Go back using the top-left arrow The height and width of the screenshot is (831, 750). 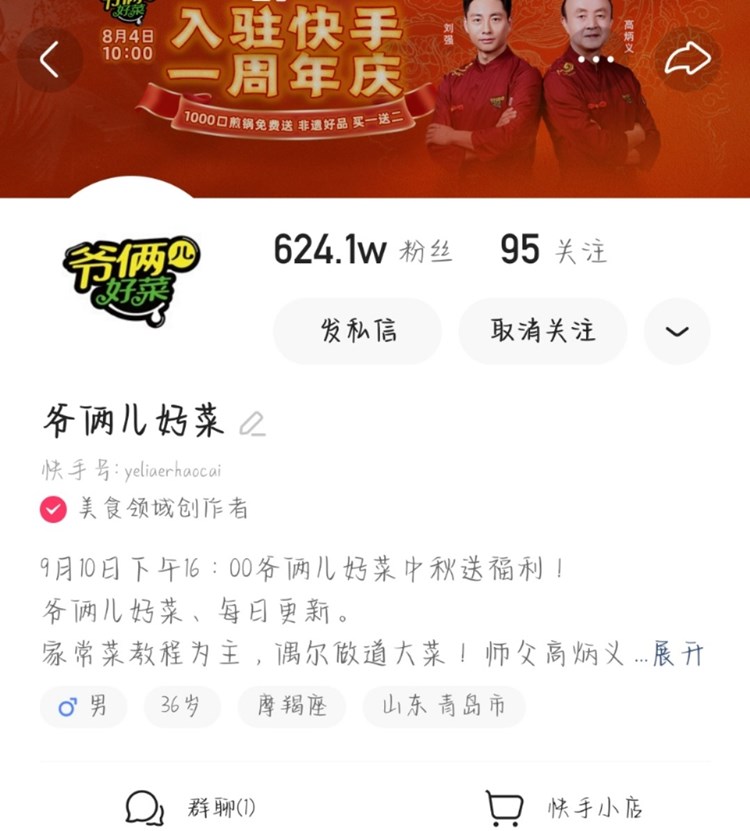49,60
